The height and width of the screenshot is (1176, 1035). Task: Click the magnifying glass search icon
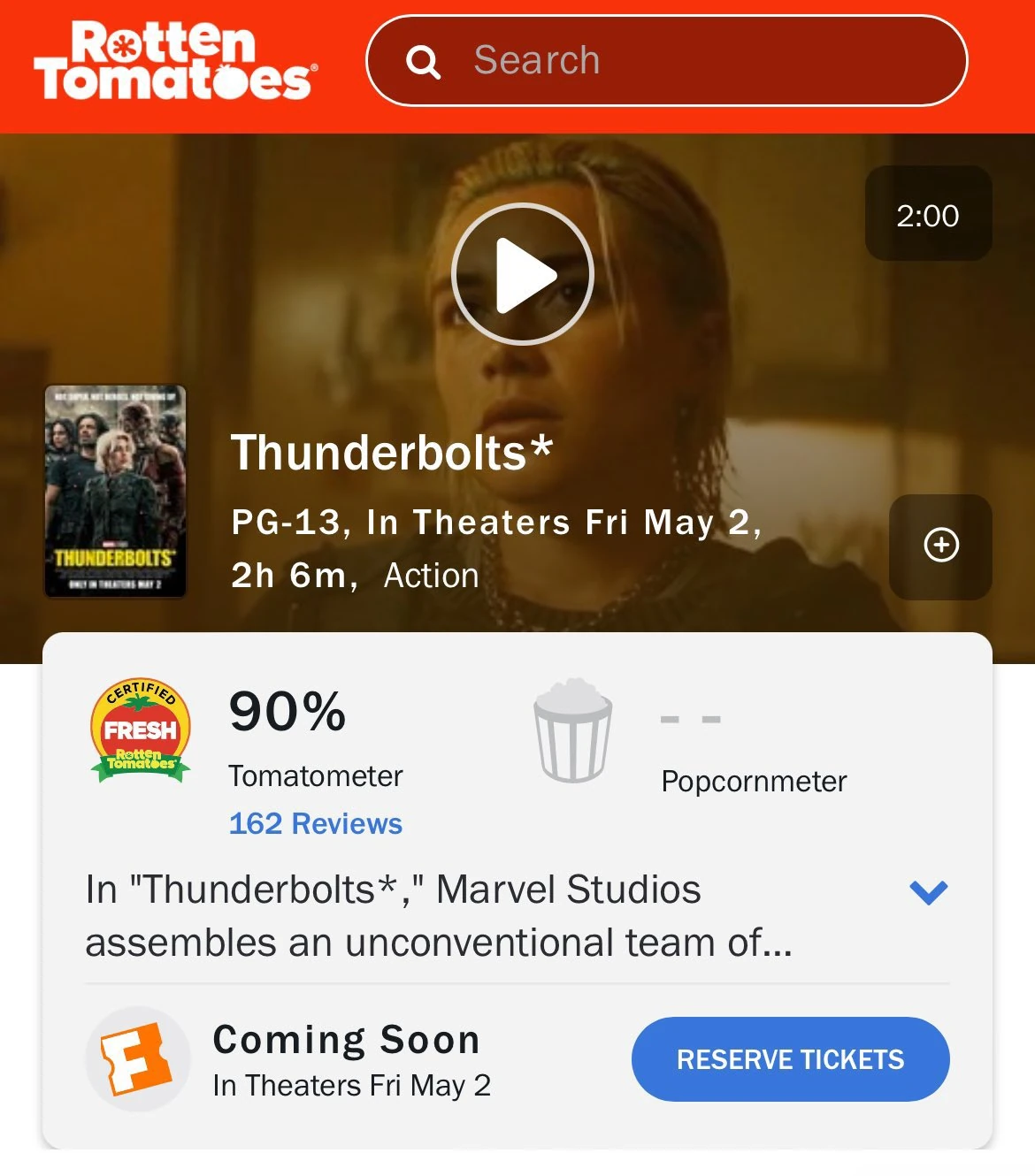click(x=426, y=62)
